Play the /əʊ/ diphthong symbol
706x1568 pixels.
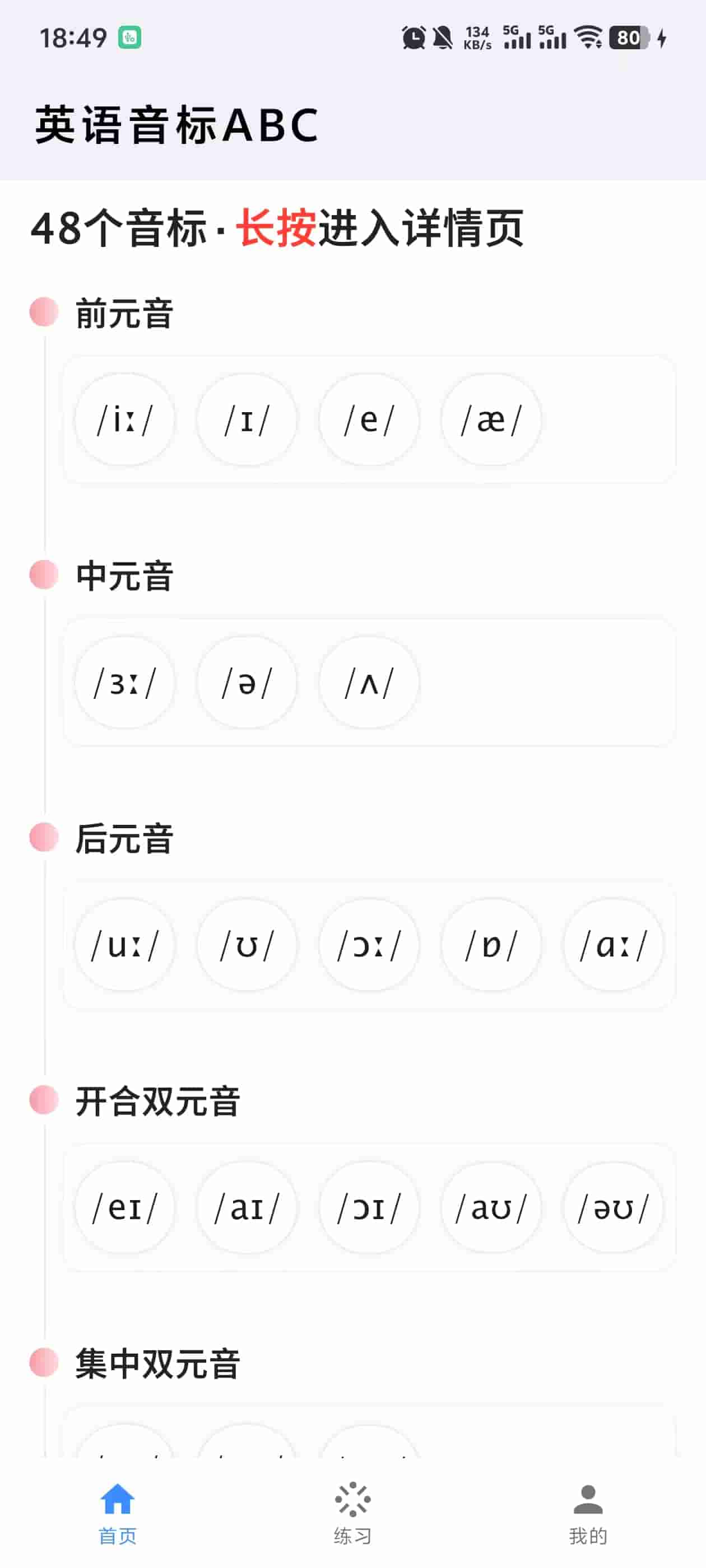(614, 1209)
